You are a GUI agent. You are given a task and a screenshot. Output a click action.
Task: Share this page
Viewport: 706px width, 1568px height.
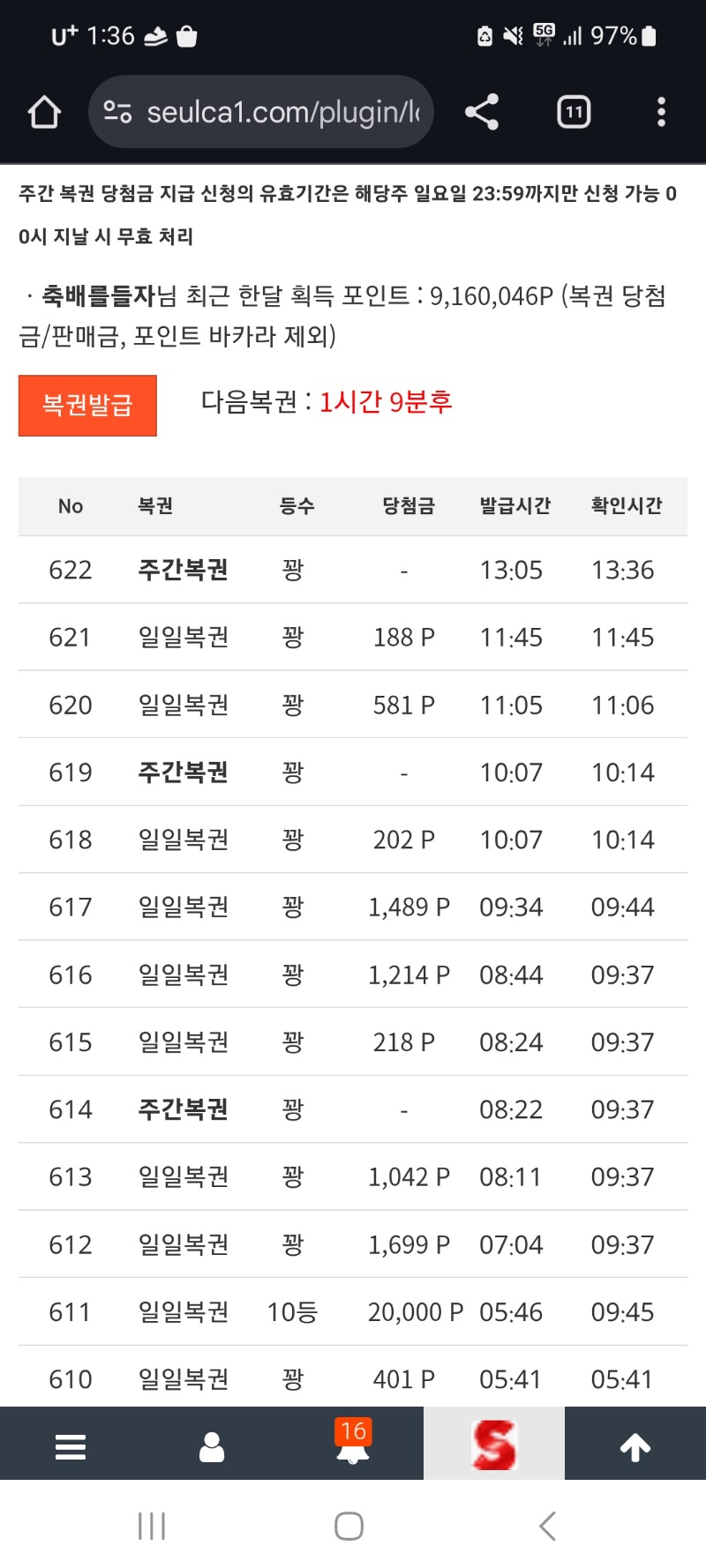coord(482,112)
